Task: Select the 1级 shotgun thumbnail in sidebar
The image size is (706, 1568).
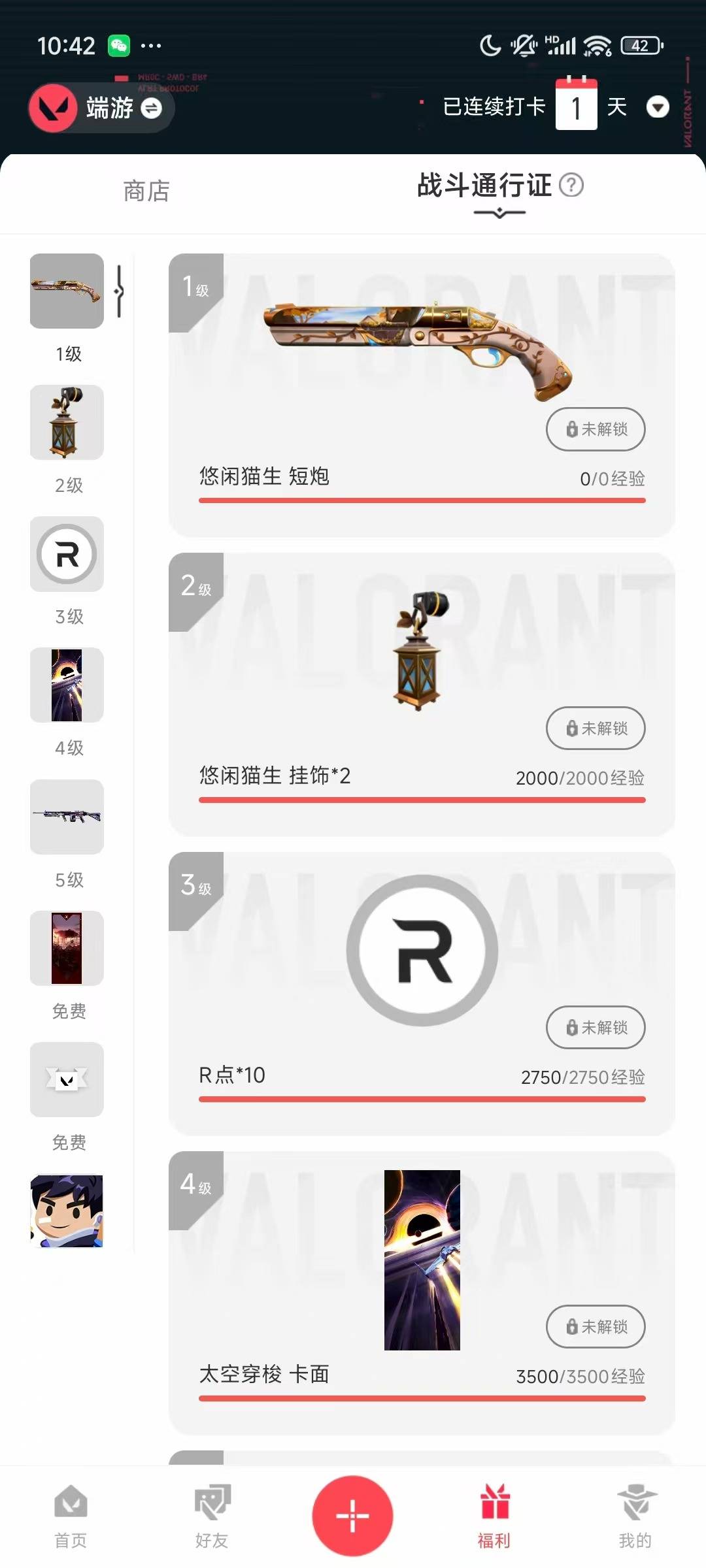Action: [x=67, y=291]
